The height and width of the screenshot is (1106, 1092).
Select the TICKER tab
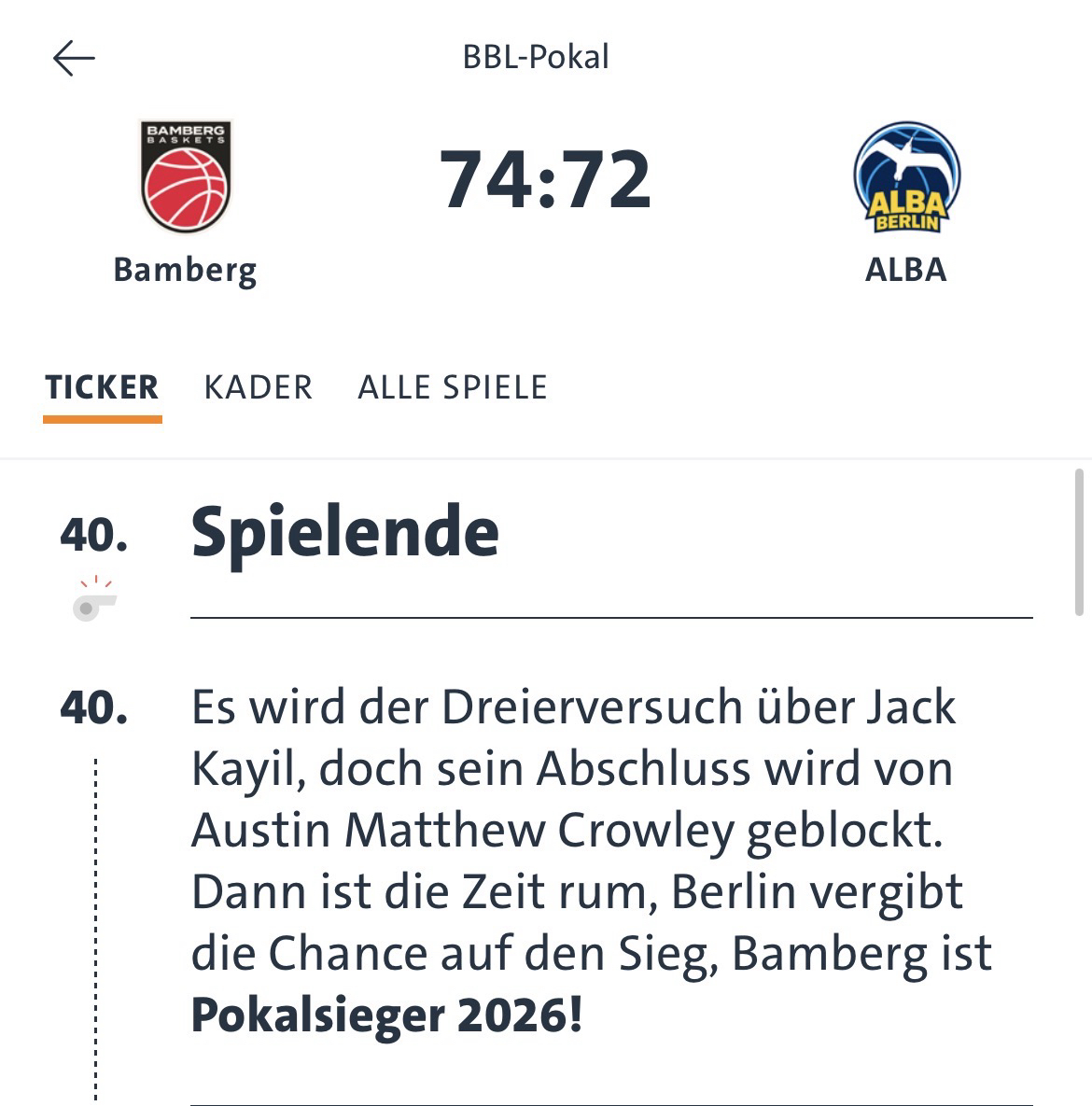tap(102, 387)
